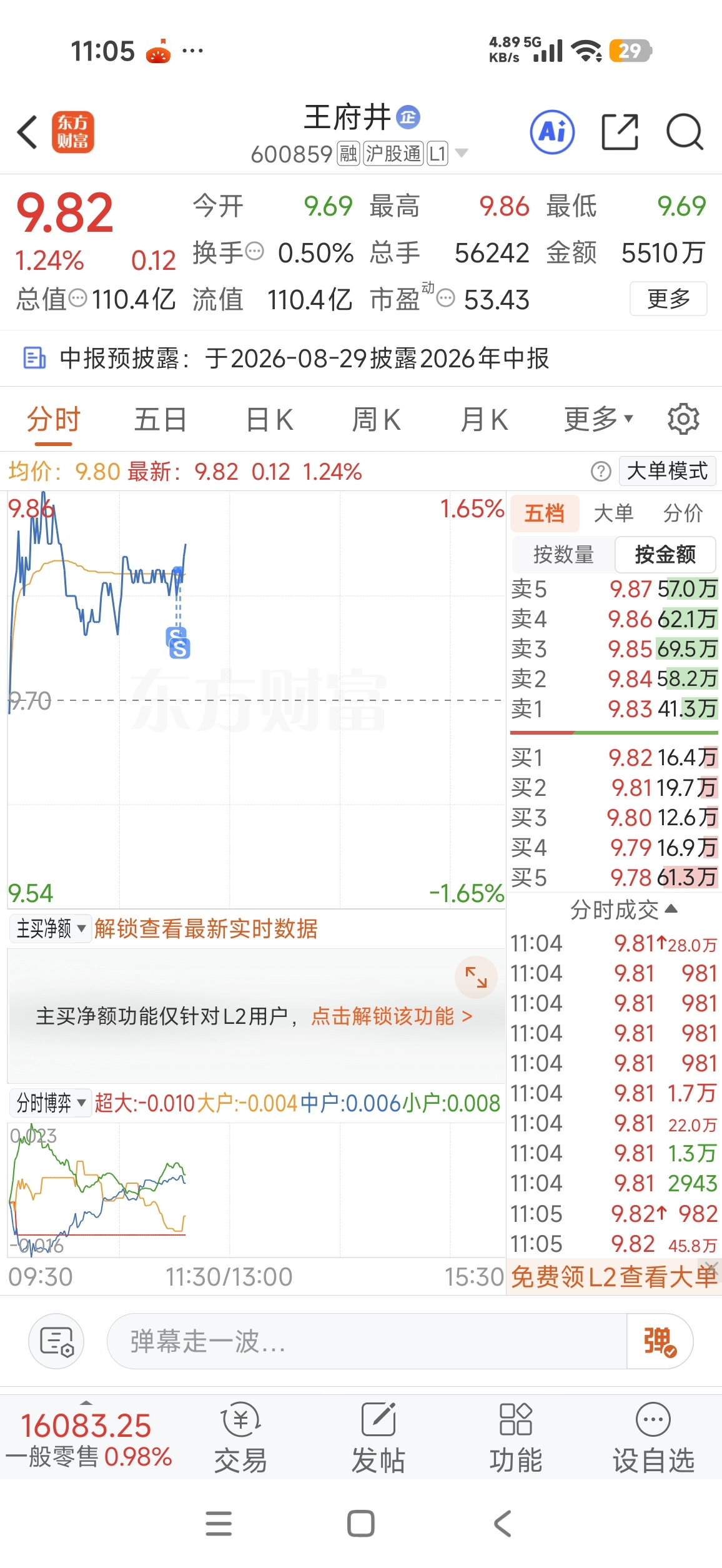Open stock search magnifier
The height and width of the screenshot is (1568, 722).
pos(685,132)
